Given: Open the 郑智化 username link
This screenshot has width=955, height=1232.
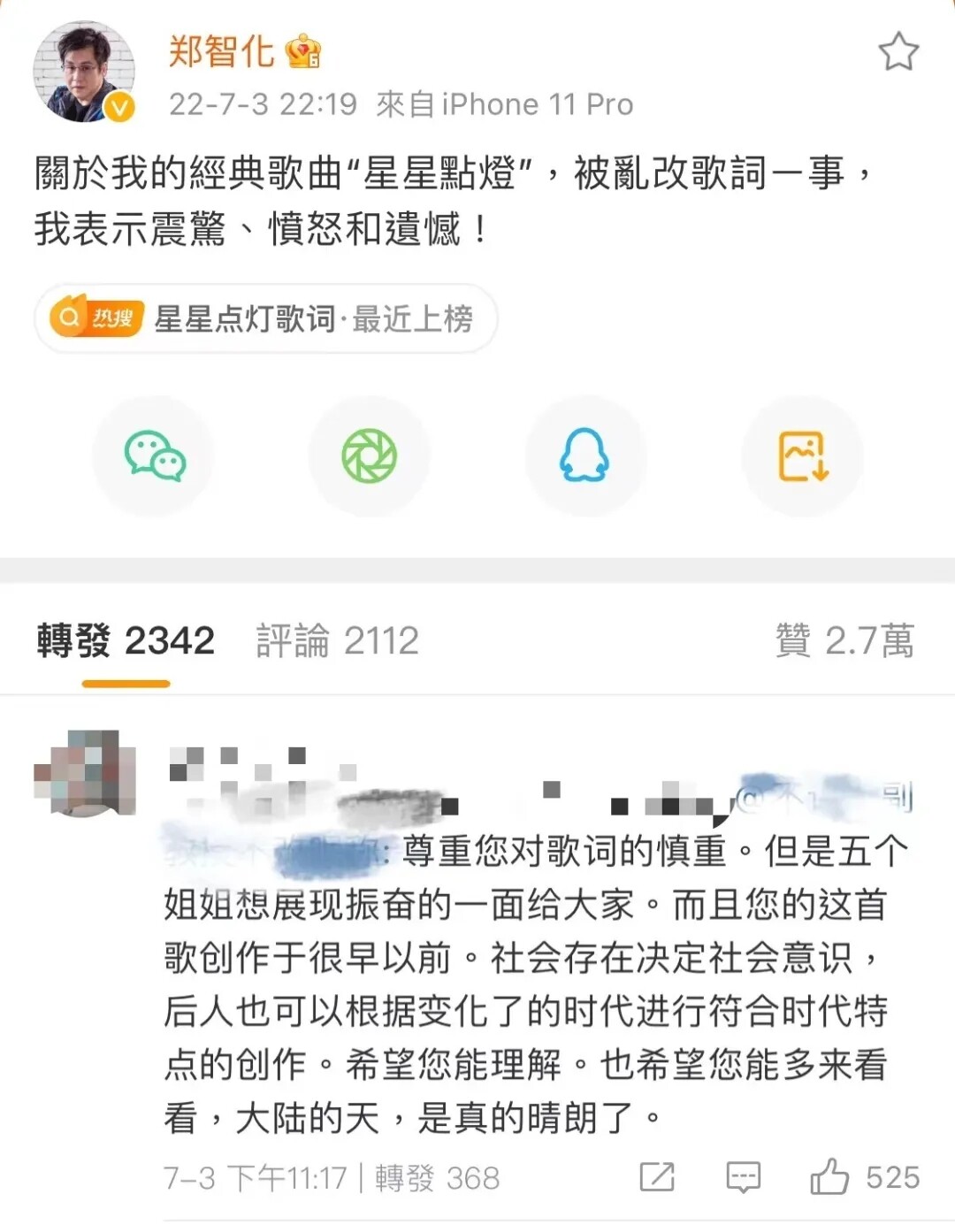Looking at the screenshot, I should click(221, 51).
